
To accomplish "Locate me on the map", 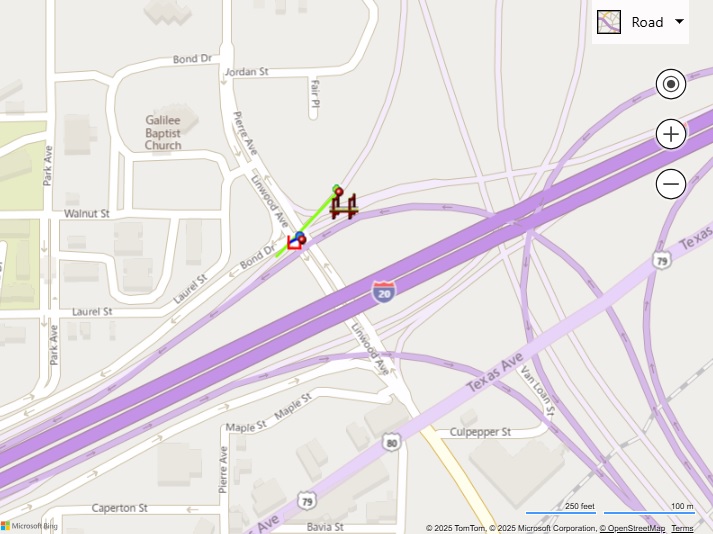I will (671, 85).
